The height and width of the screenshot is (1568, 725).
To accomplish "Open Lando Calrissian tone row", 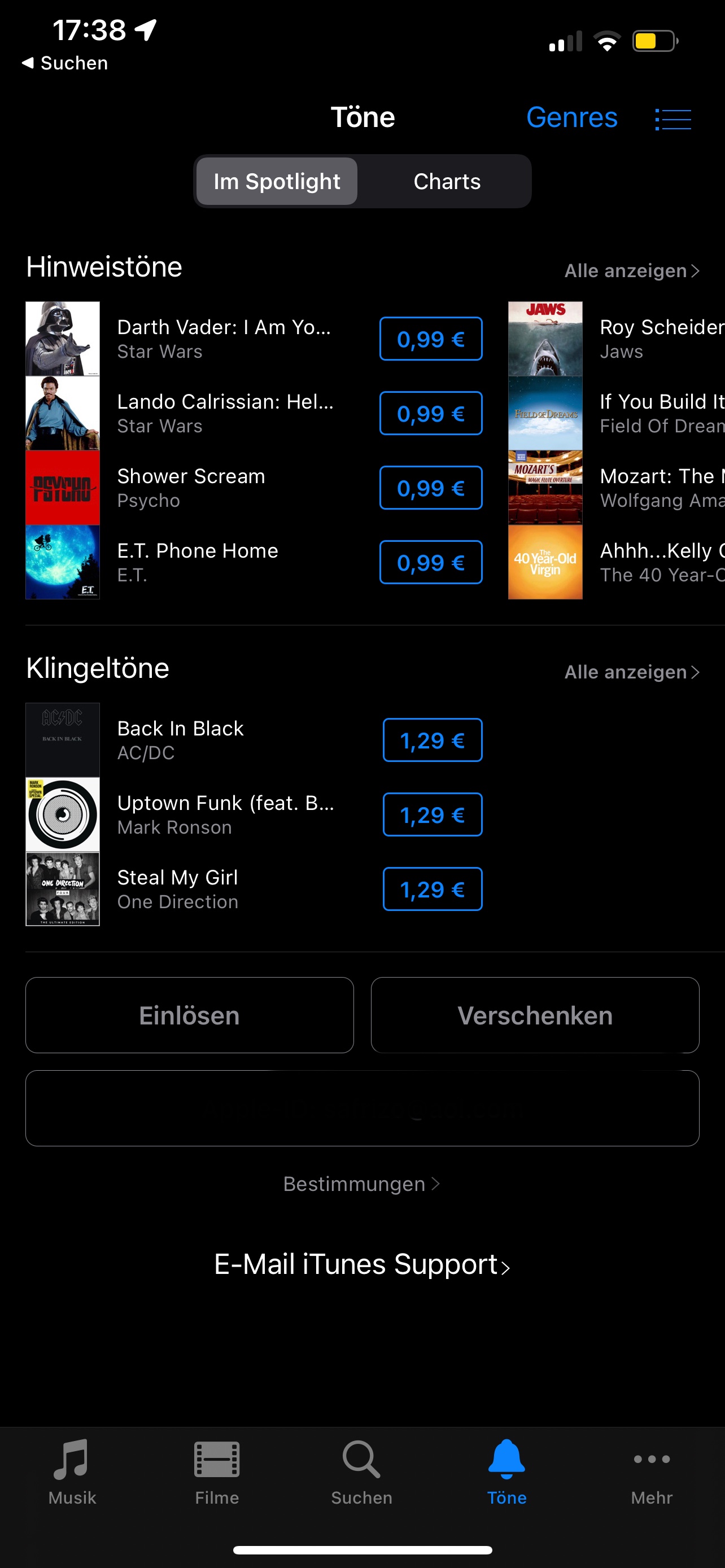I will [225, 413].
